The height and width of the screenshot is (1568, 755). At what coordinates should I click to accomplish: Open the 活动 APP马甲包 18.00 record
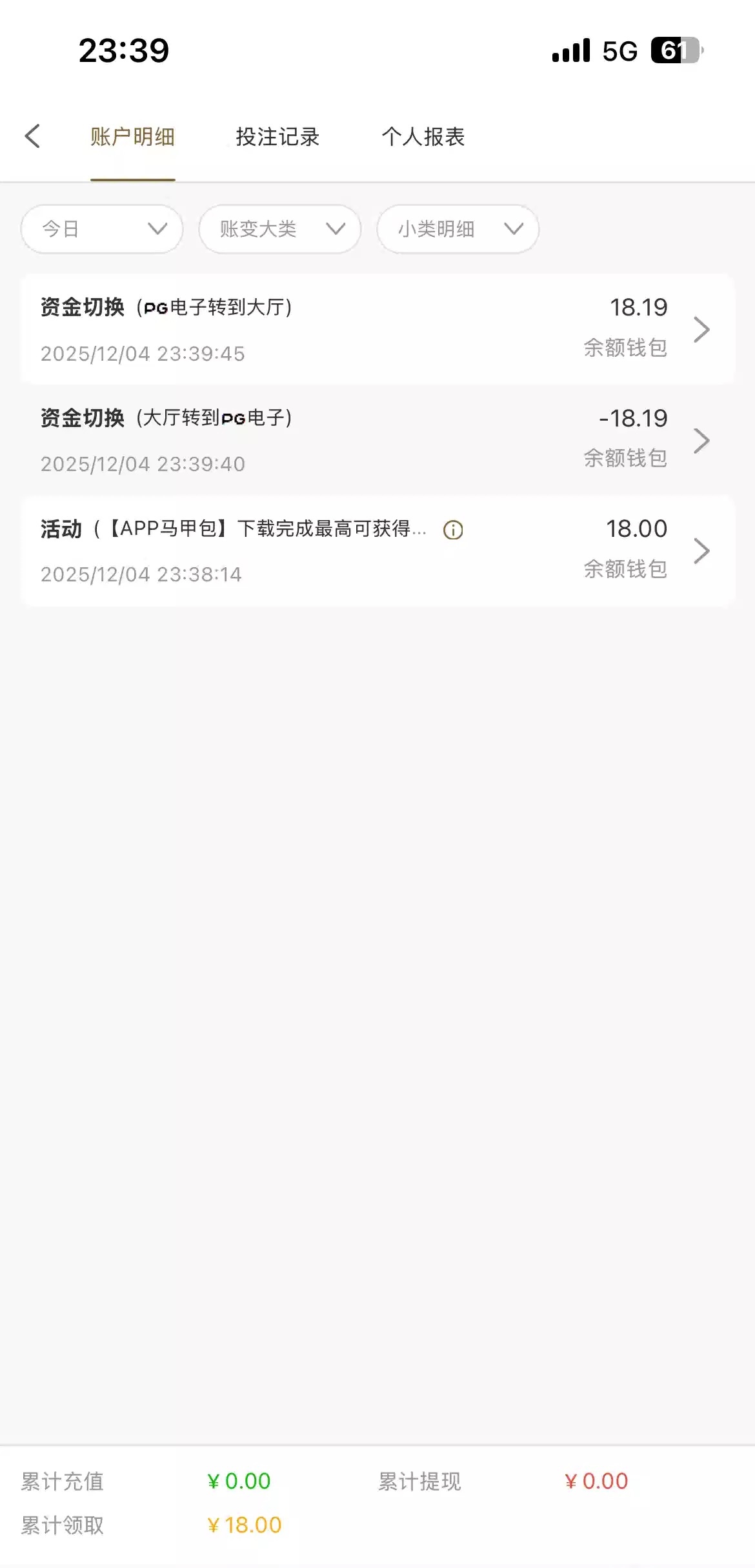pyautogui.click(x=377, y=550)
